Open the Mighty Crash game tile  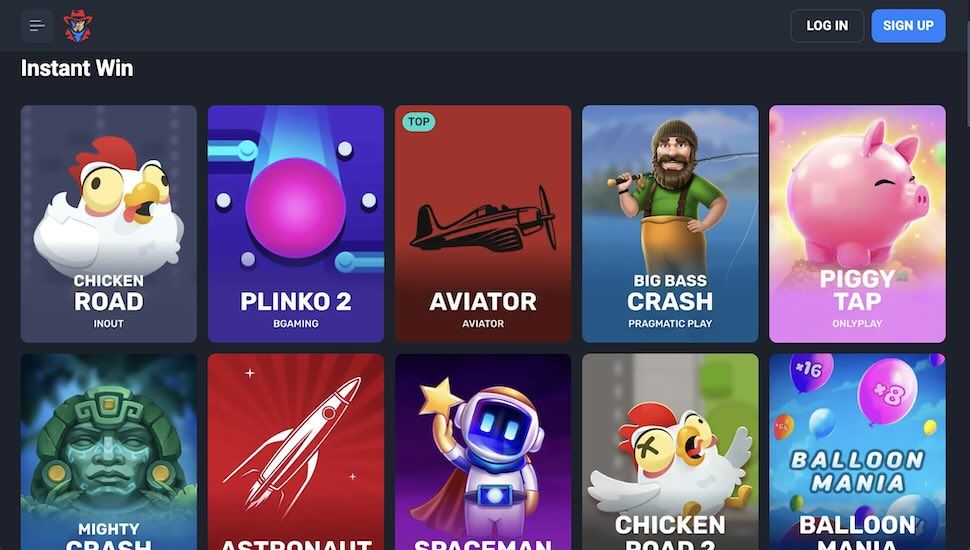coord(109,452)
